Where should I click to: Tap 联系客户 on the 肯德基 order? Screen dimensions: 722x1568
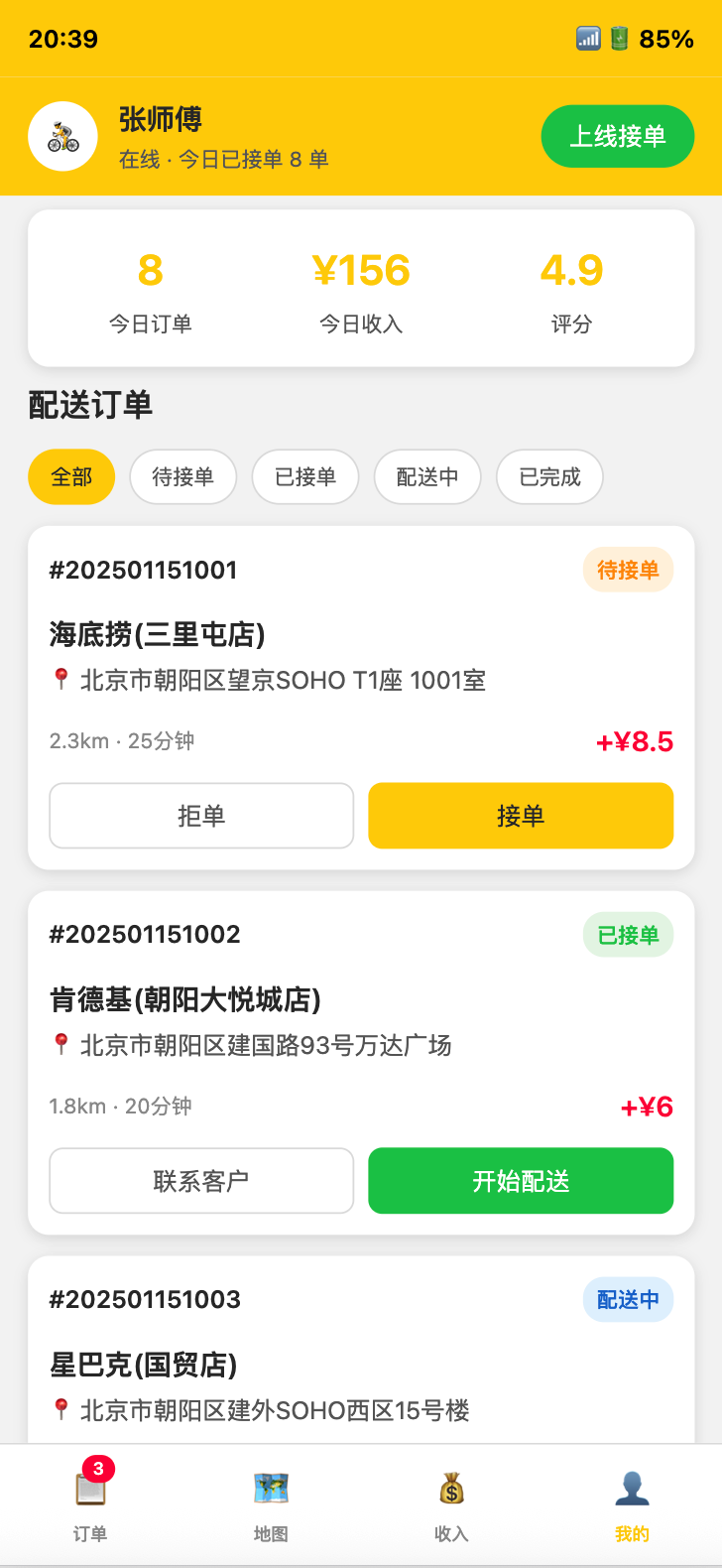(x=201, y=1181)
